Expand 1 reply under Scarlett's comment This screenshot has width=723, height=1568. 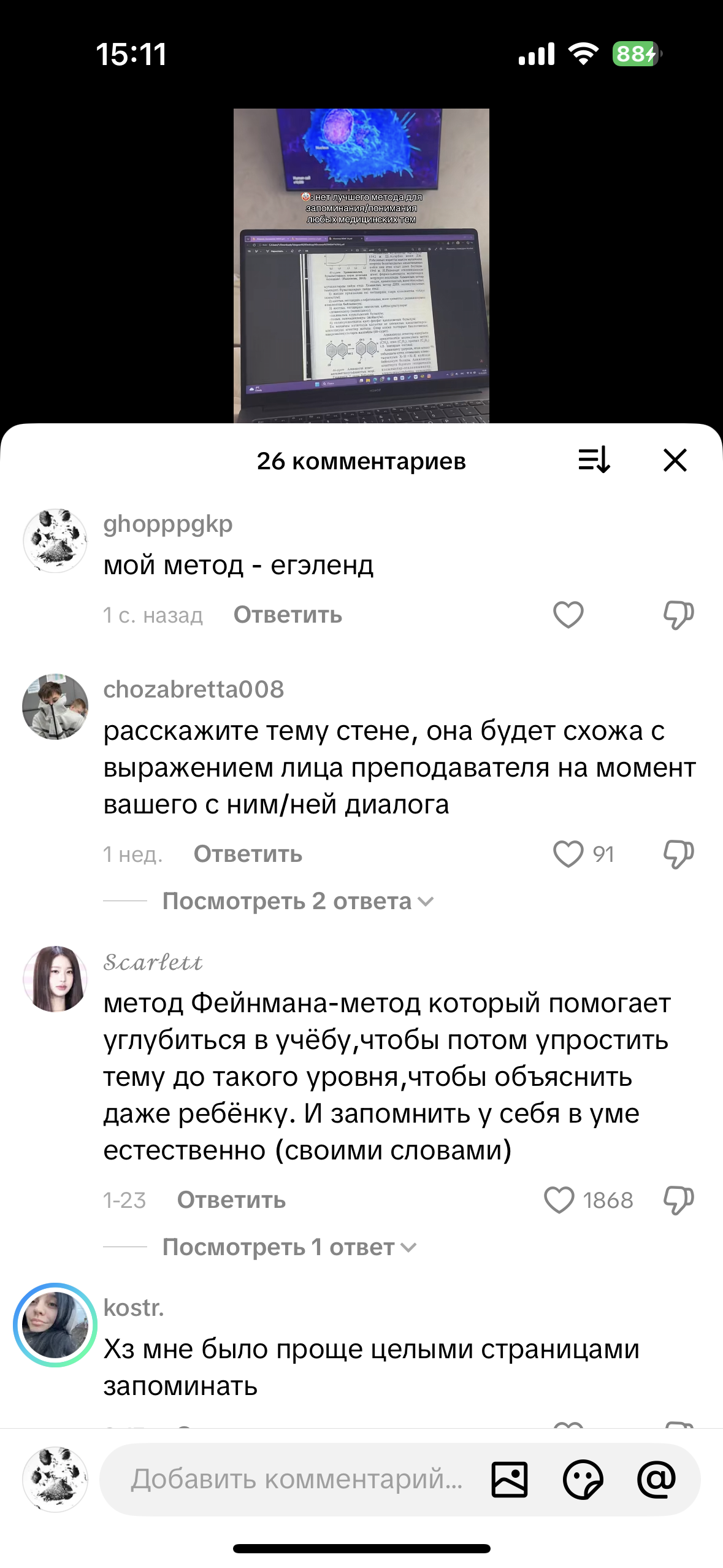289,1247
